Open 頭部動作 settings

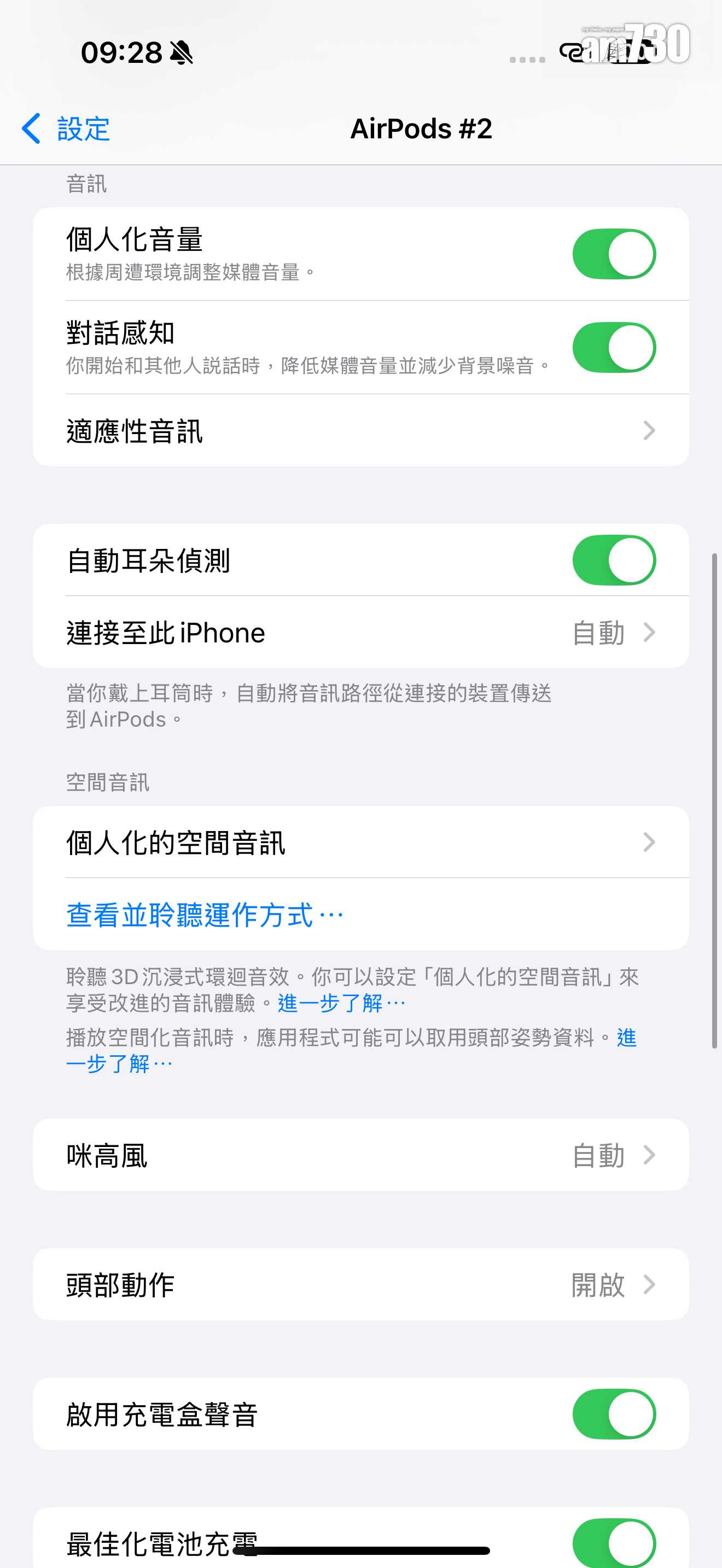point(360,1285)
